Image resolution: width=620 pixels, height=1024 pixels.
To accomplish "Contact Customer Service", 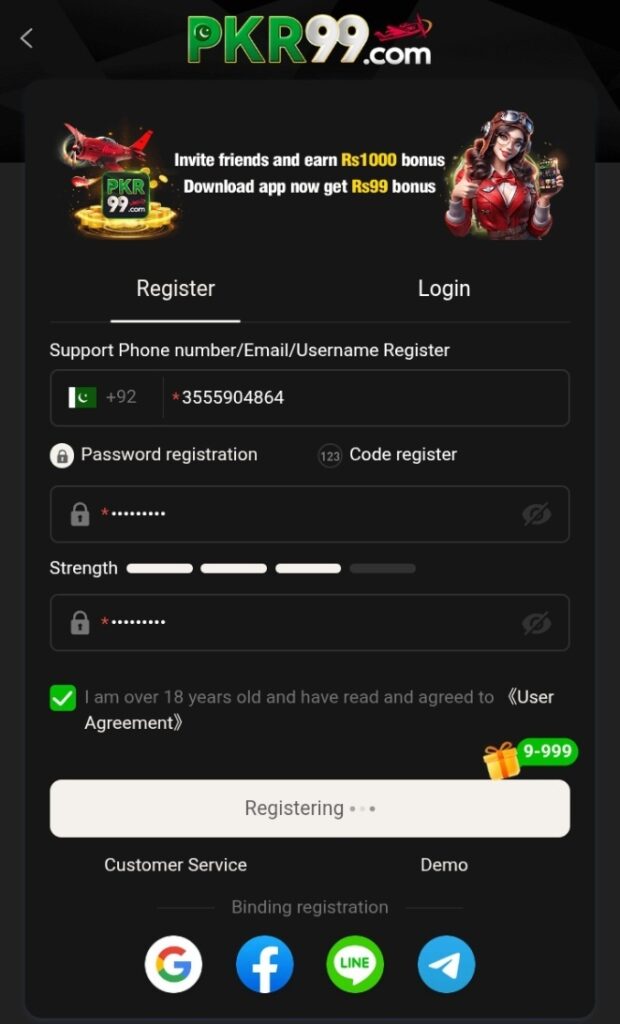I will click(175, 865).
